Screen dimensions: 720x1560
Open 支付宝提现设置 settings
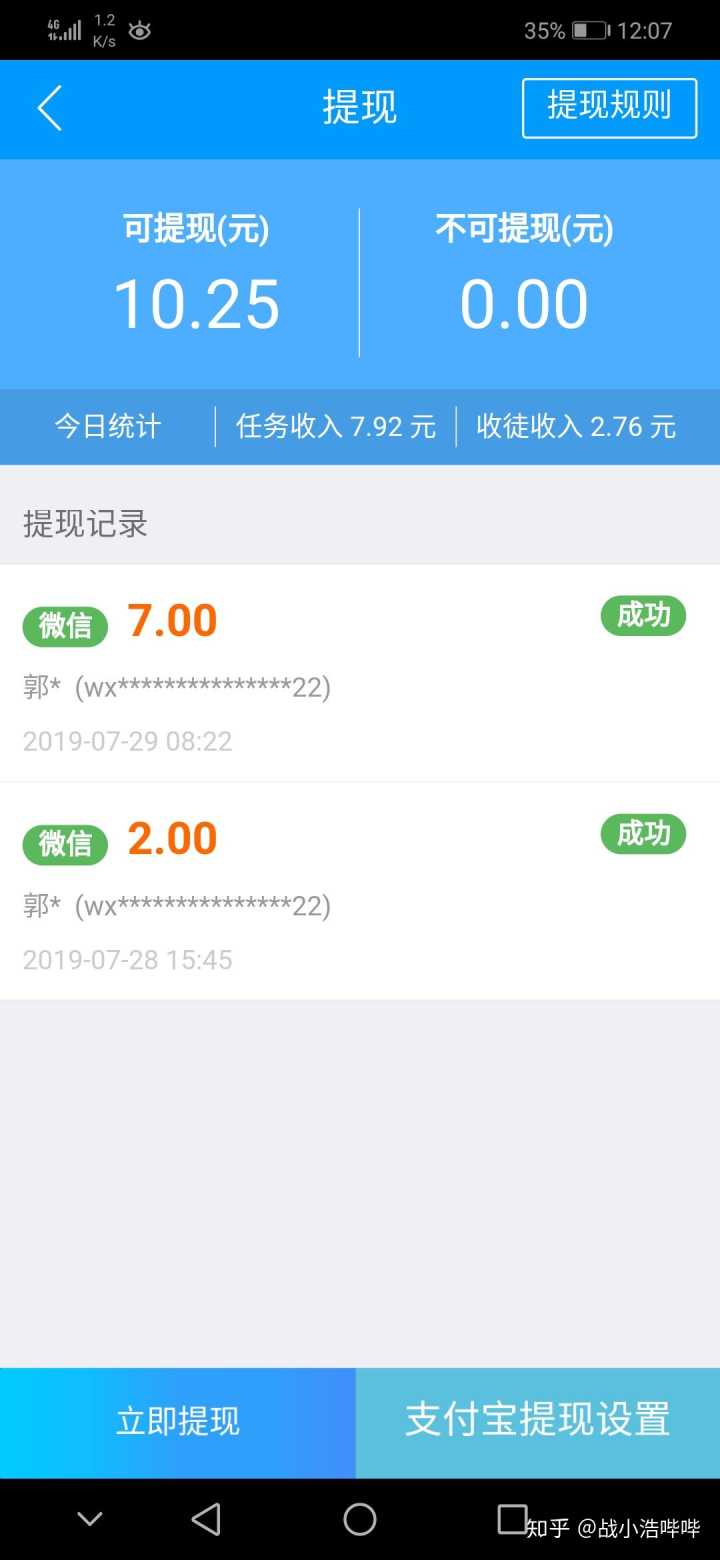538,1421
